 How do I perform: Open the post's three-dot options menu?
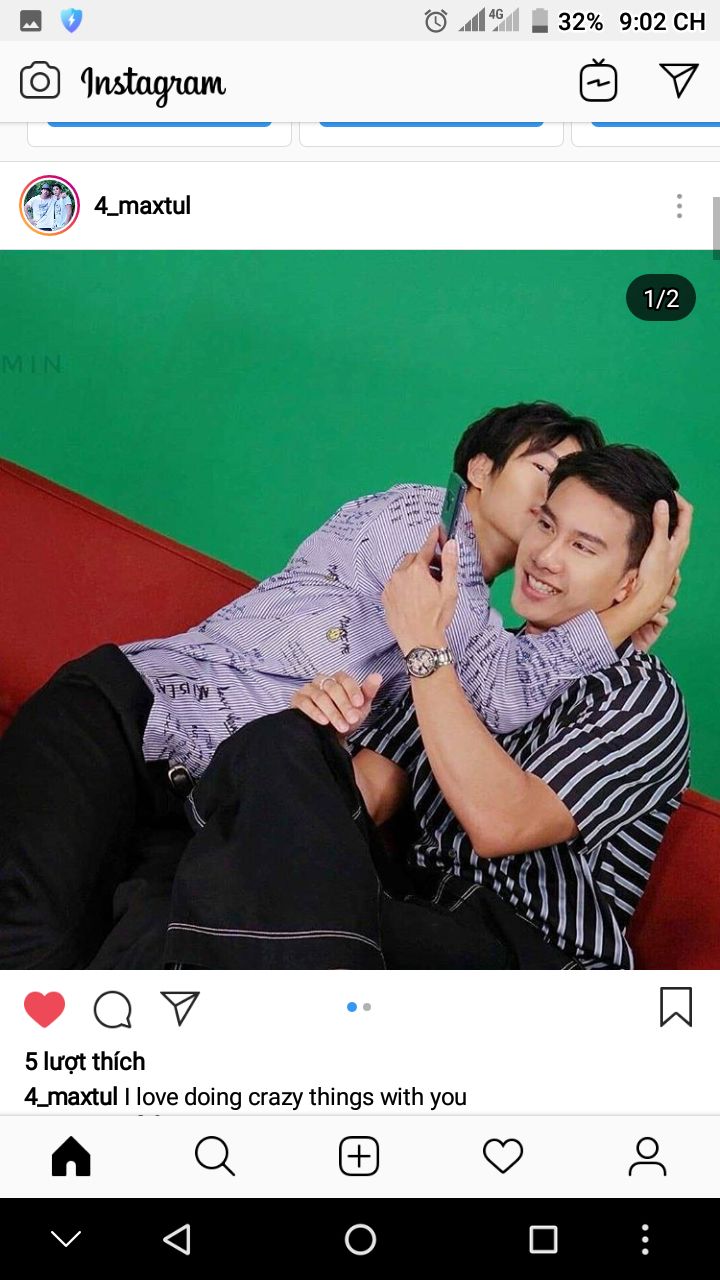679,206
